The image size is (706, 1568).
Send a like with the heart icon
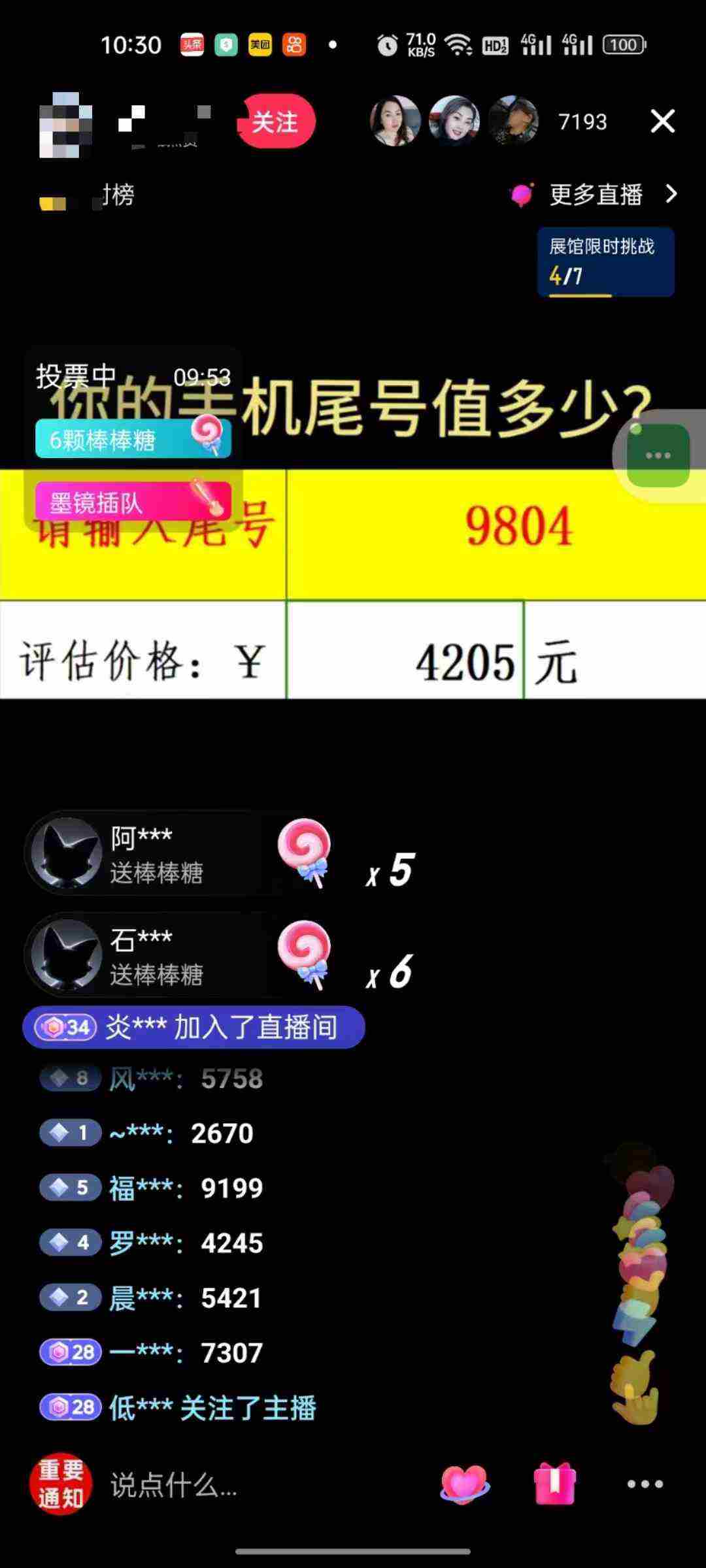coord(465,1484)
